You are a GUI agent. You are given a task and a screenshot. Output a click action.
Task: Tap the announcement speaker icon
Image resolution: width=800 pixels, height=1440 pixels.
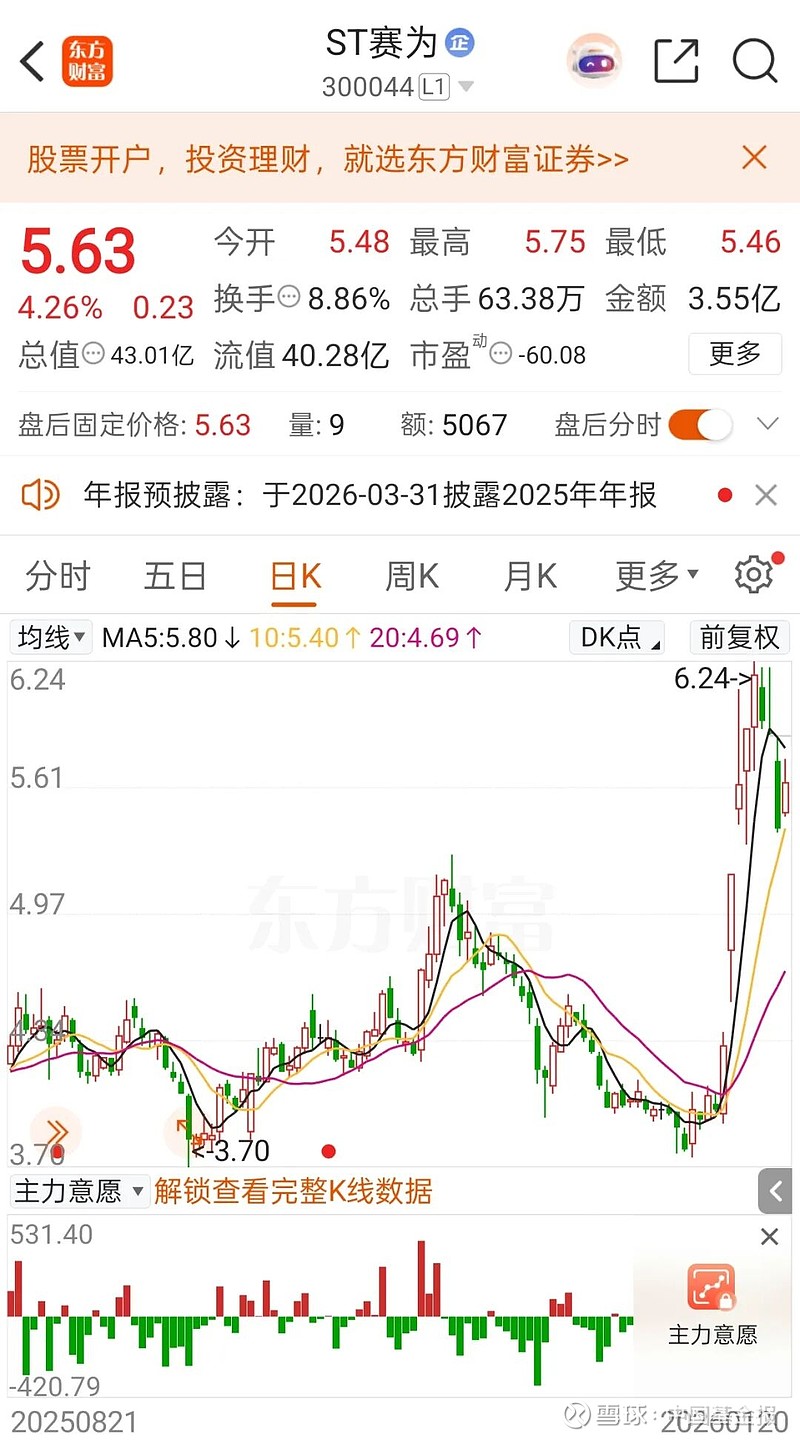pos(40,495)
